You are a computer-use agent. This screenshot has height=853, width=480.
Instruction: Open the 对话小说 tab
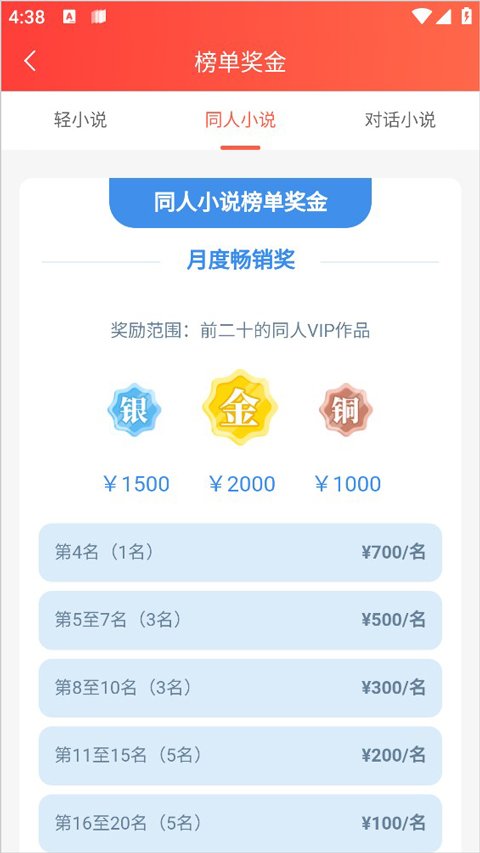point(400,120)
